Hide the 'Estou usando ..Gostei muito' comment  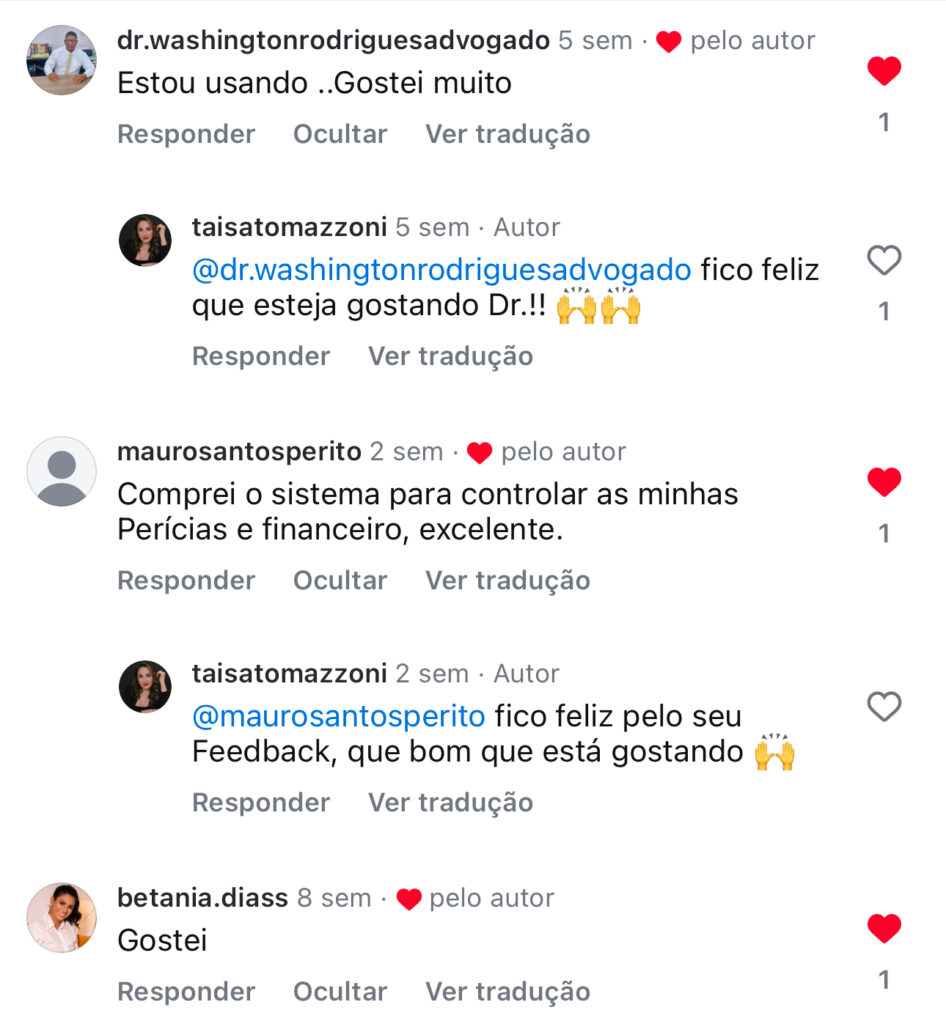(x=340, y=134)
